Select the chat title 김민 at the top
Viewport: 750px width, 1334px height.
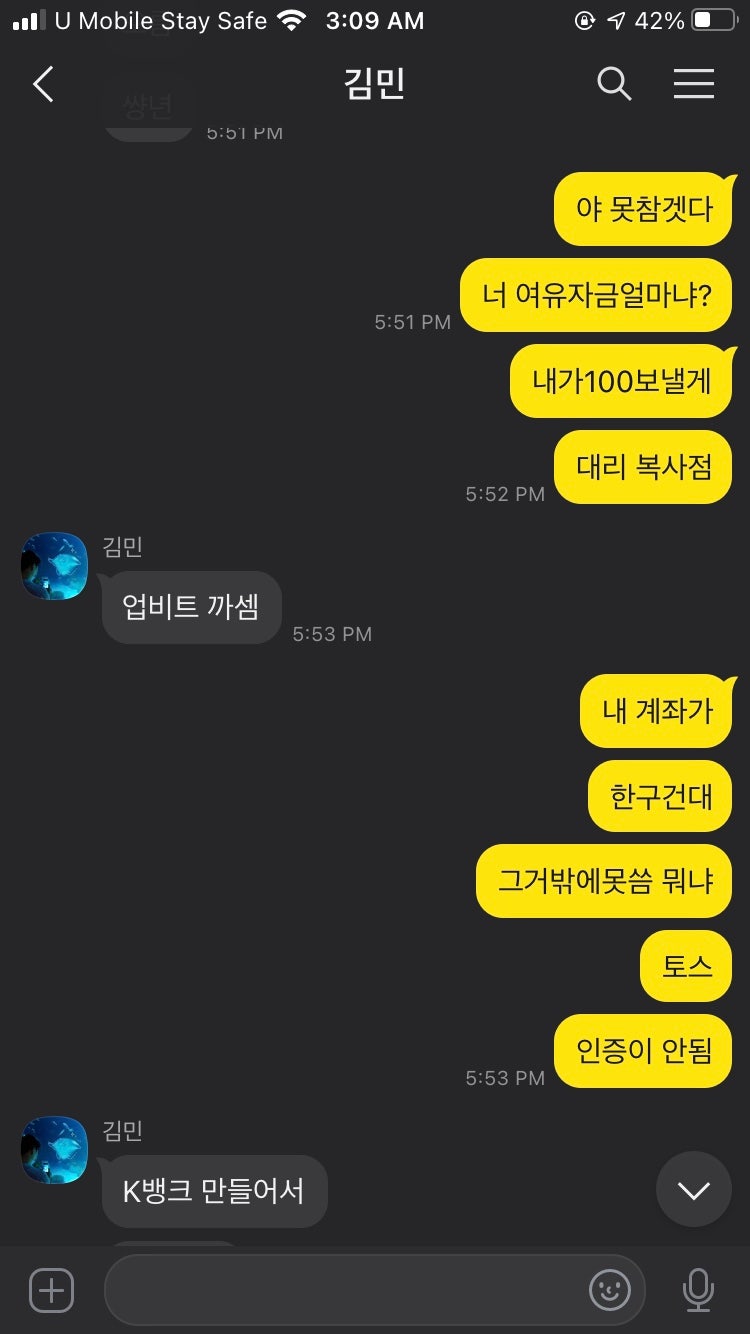[375, 84]
